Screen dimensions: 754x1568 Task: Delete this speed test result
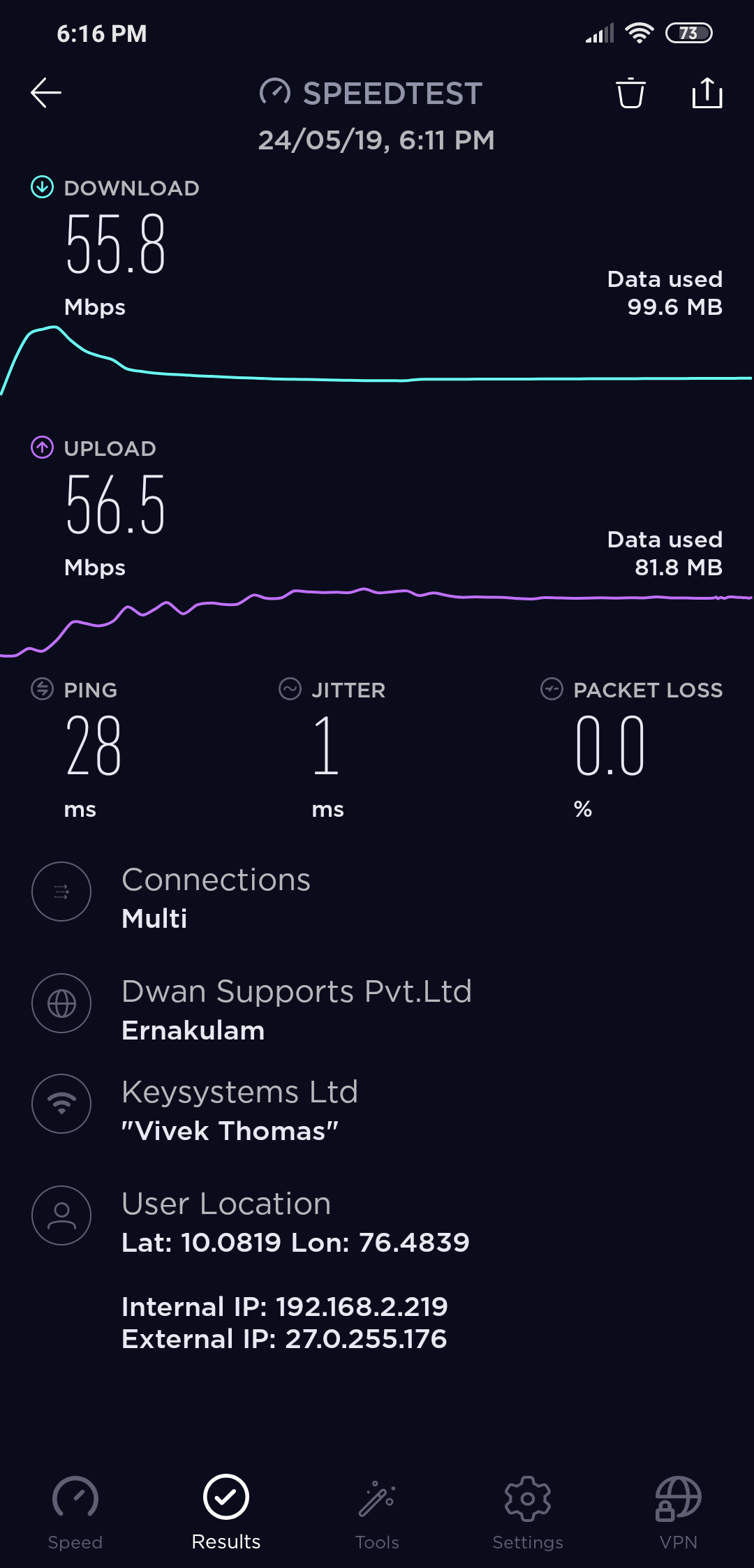[630, 93]
